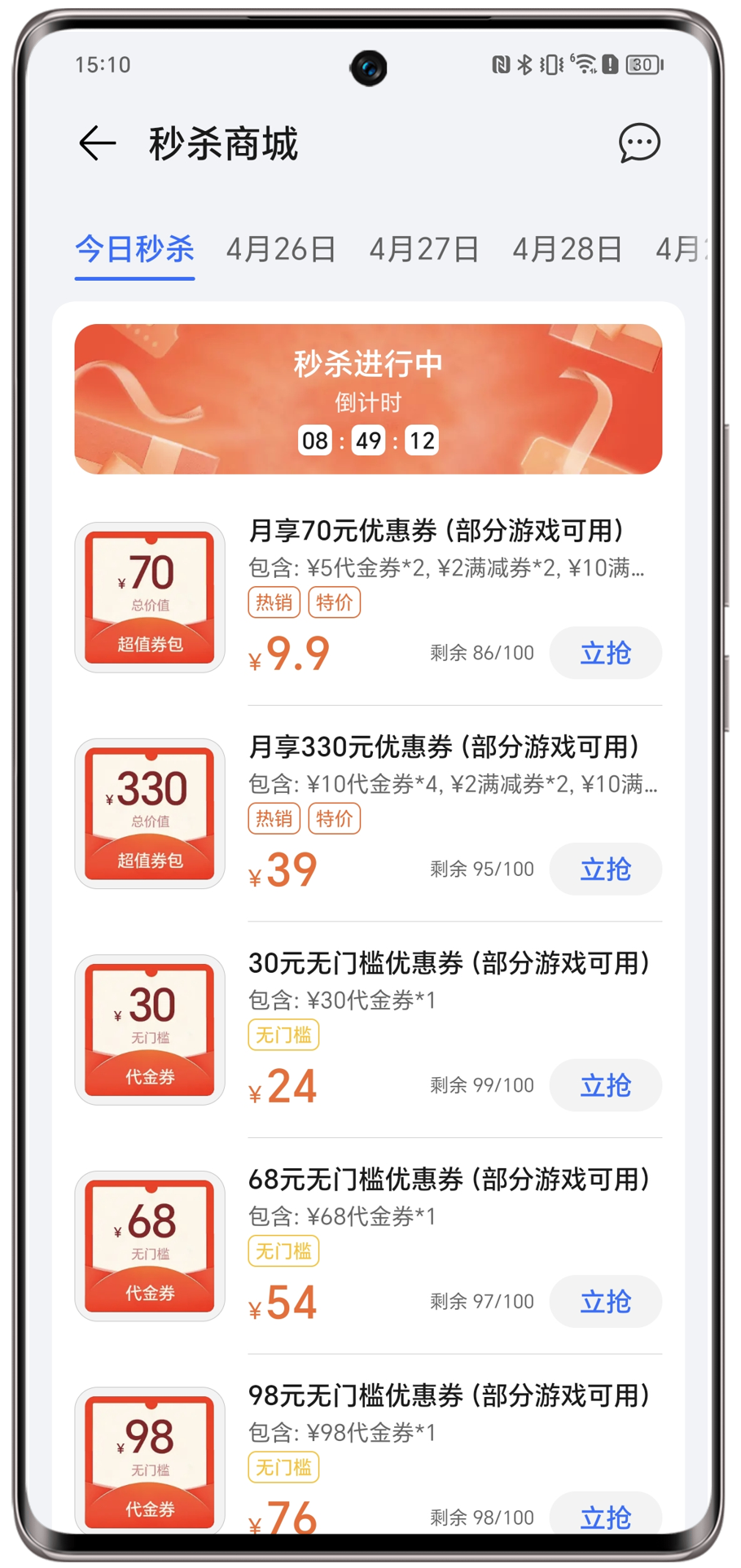Image resolution: width=741 pixels, height=1568 pixels.
Task: Open the ¥70 超值券包 thumbnail
Action: 150,598
